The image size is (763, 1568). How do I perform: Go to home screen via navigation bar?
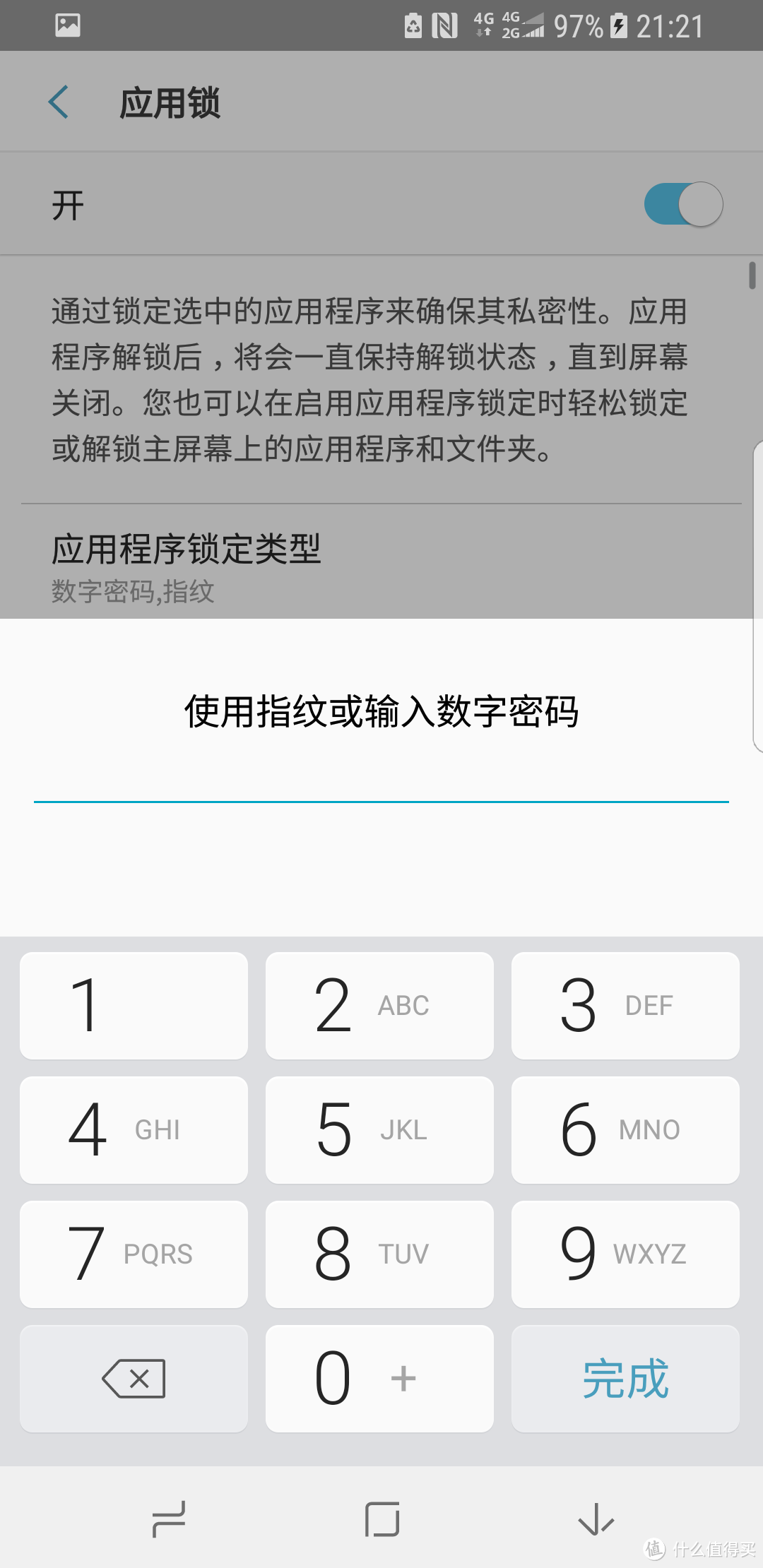point(382,1519)
